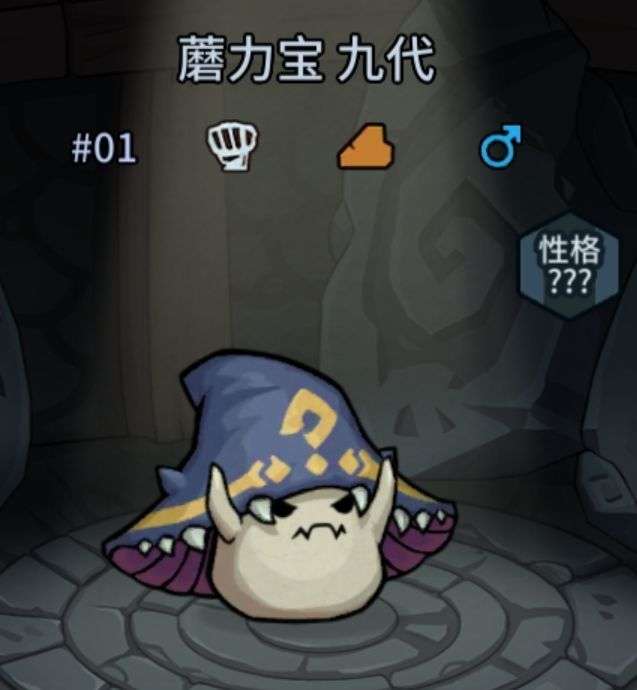Screen dimensions: 637x690
Task: Tap the orange rock type icon
Action: [x=365, y=149]
